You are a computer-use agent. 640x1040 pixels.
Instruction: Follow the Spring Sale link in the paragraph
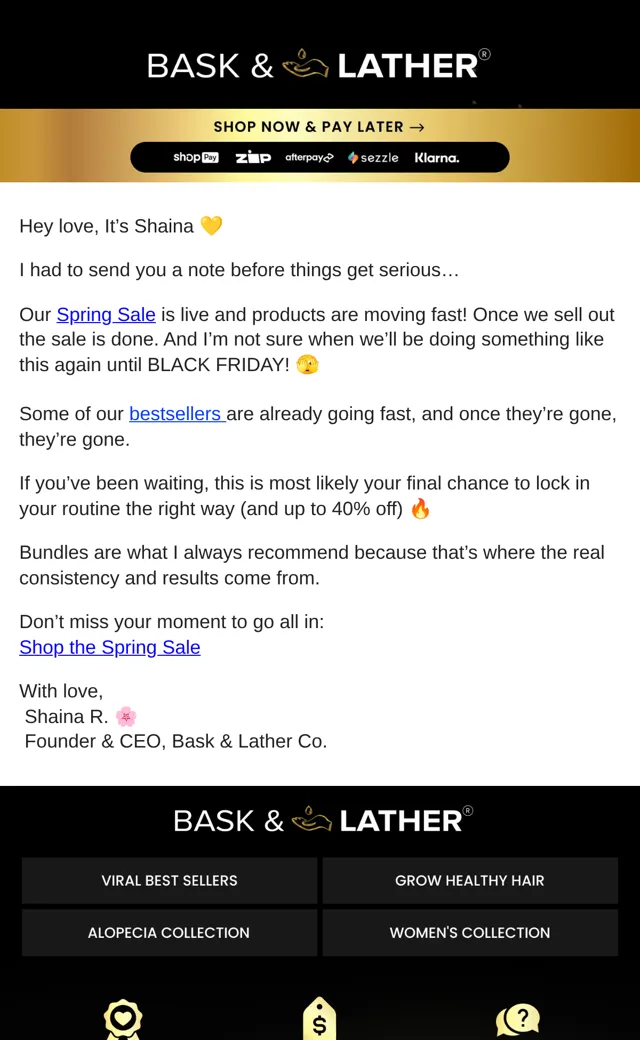click(106, 314)
